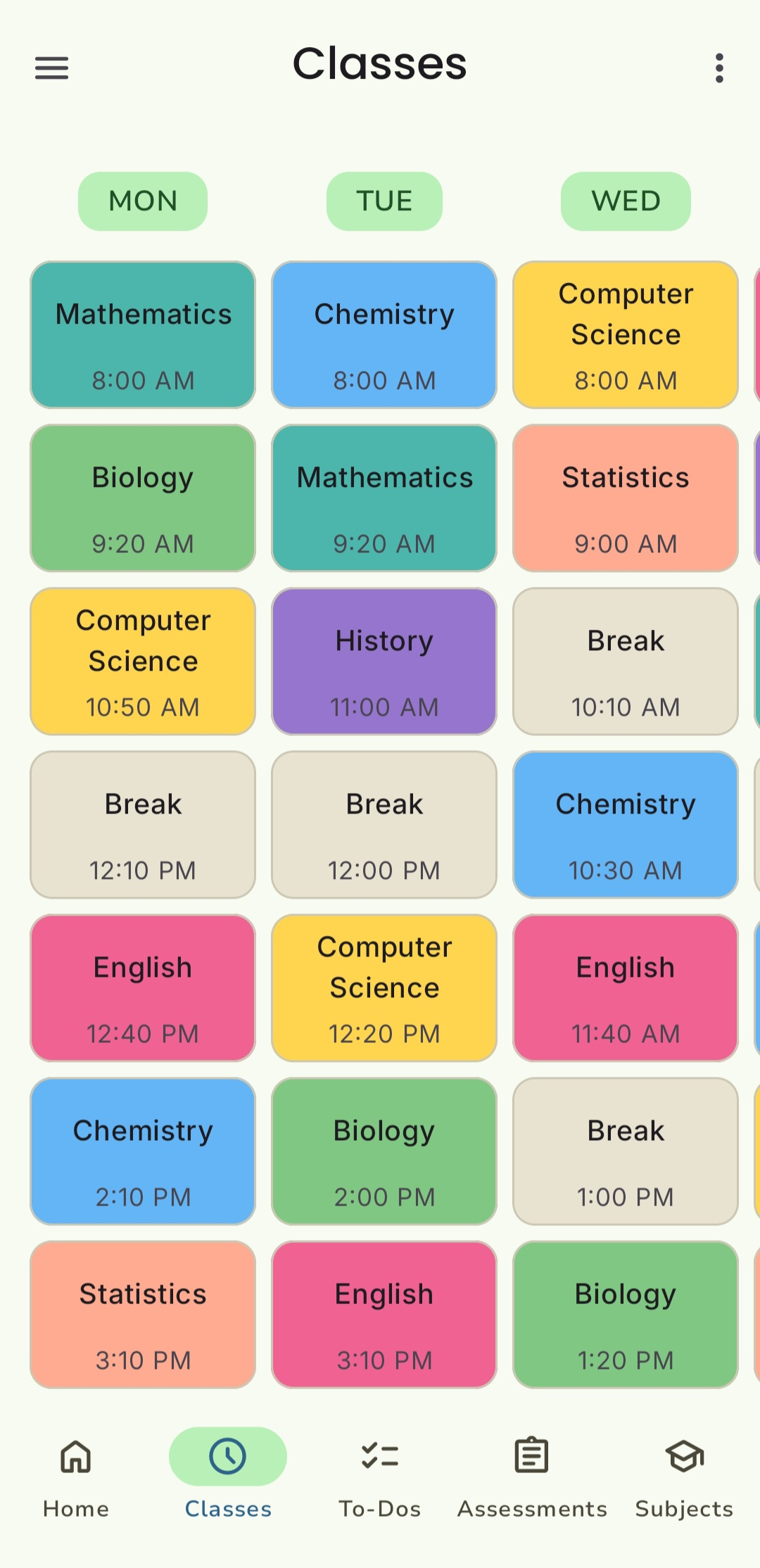Open the 2:10 PM Chemistry class
This screenshot has height=1568, width=760.
(143, 1151)
